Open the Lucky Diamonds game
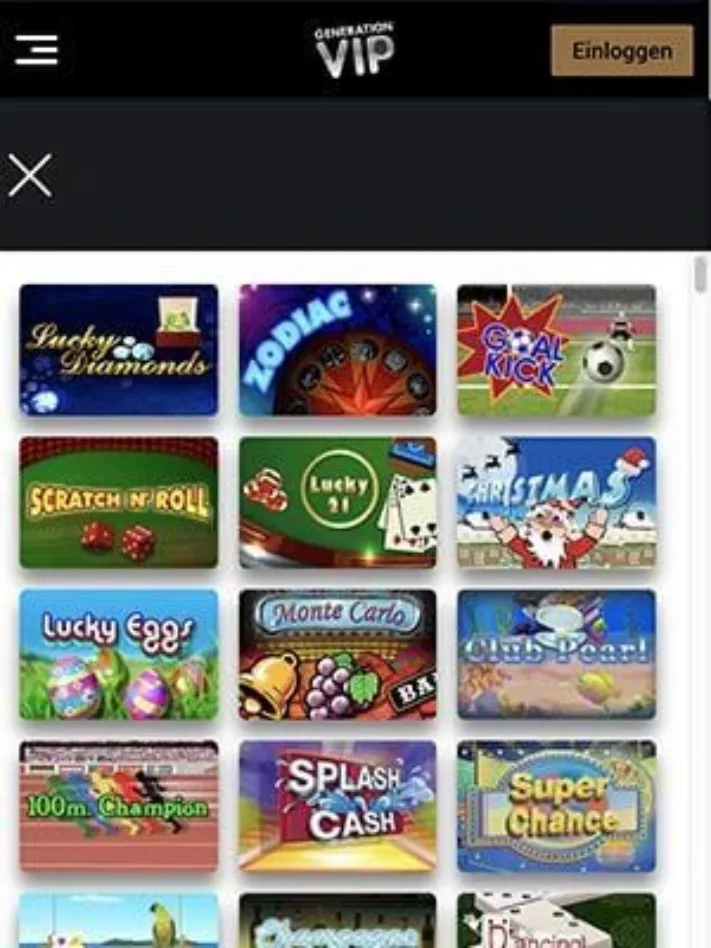The image size is (711, 948). click(118, 350)
